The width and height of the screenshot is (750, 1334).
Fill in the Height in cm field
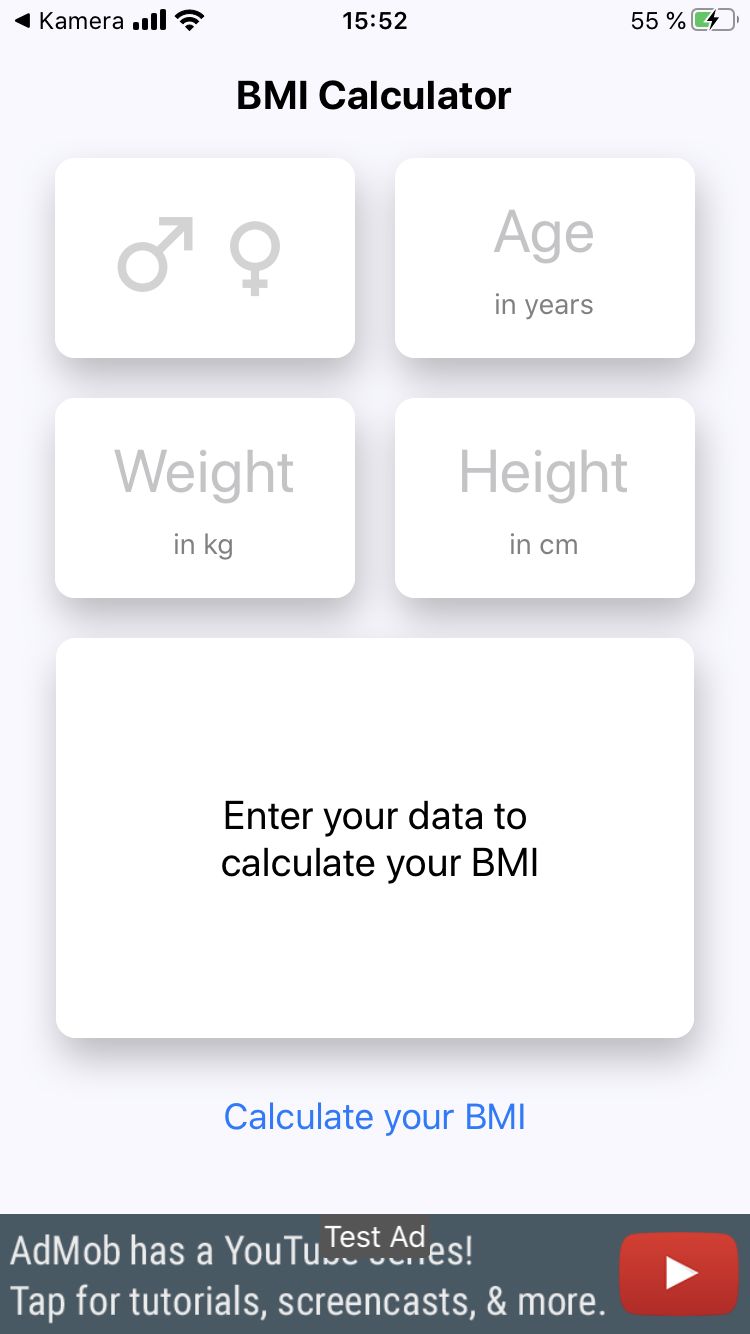point(544,498)
